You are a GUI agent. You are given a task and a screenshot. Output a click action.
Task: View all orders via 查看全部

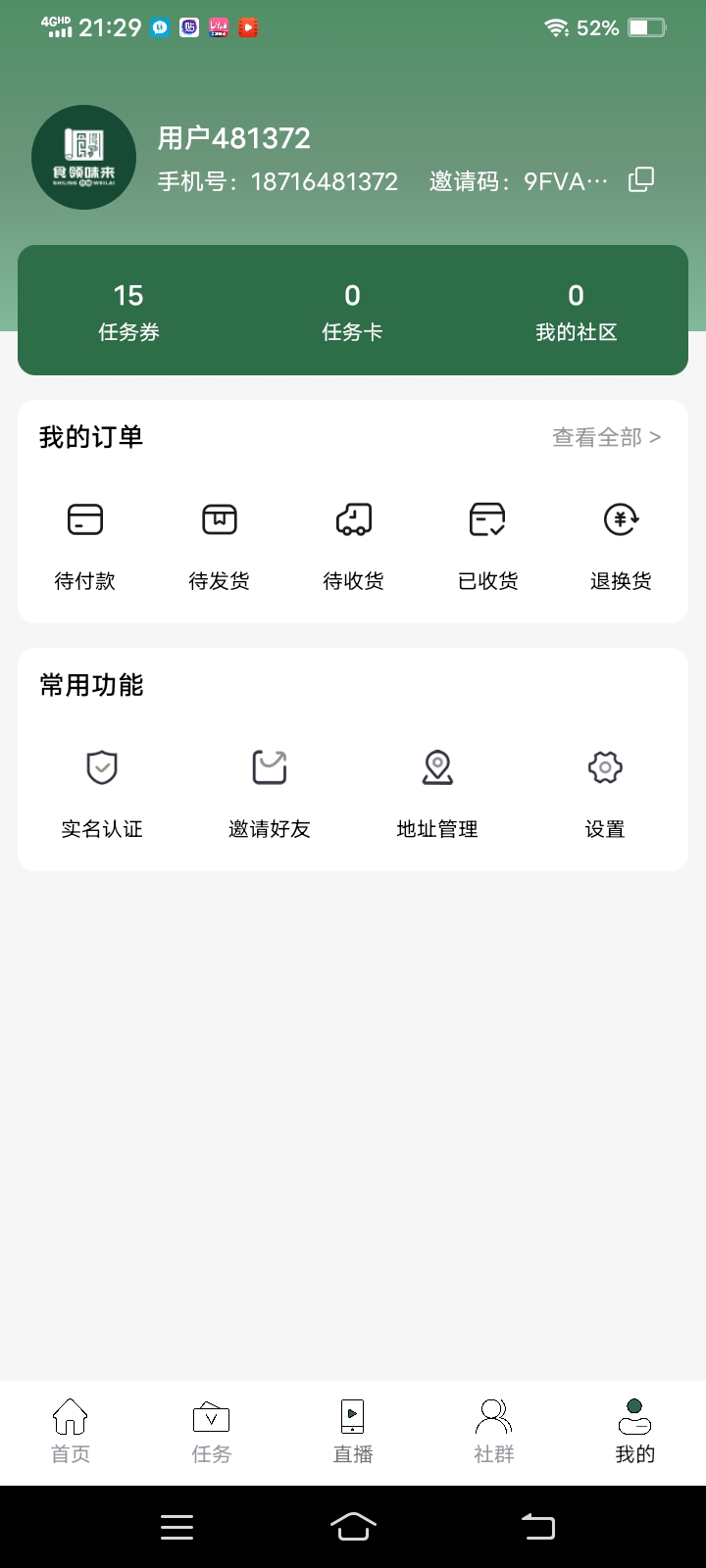[x=607, y=437]
